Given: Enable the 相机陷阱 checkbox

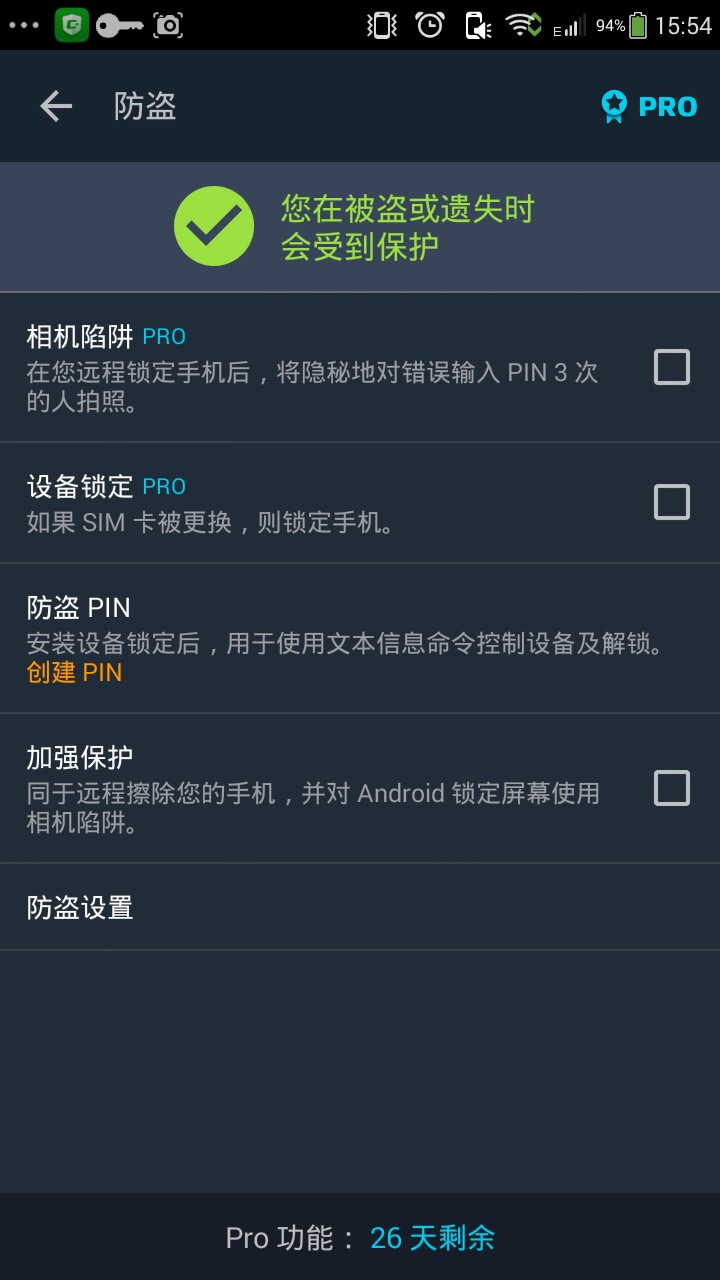Looking at the screenshot, I should [x=671, y=367].
